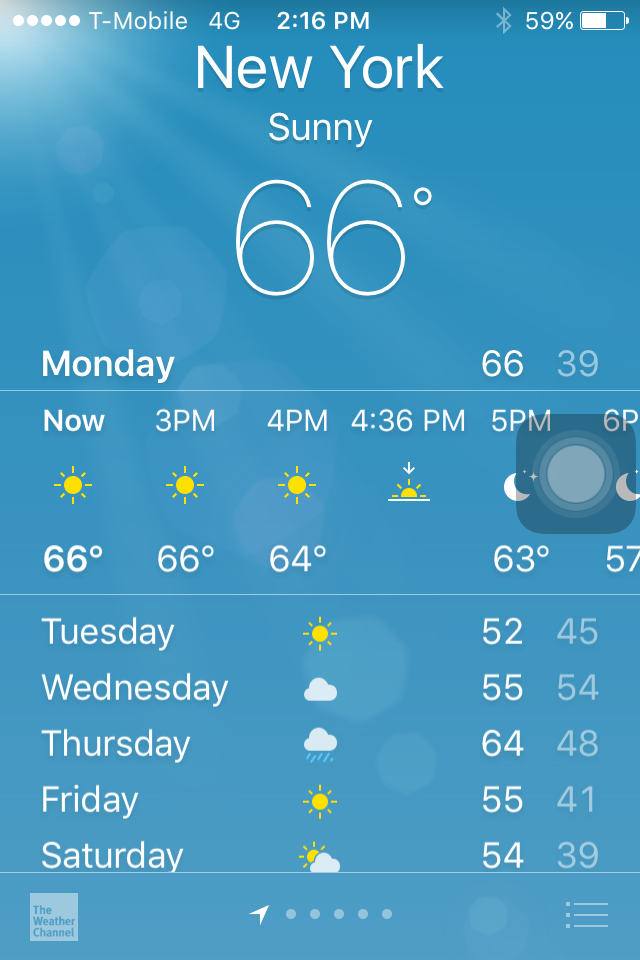This screenshot has height=960, width=640.
Task: Tap the page indicator dots
Action: (338, 914)
